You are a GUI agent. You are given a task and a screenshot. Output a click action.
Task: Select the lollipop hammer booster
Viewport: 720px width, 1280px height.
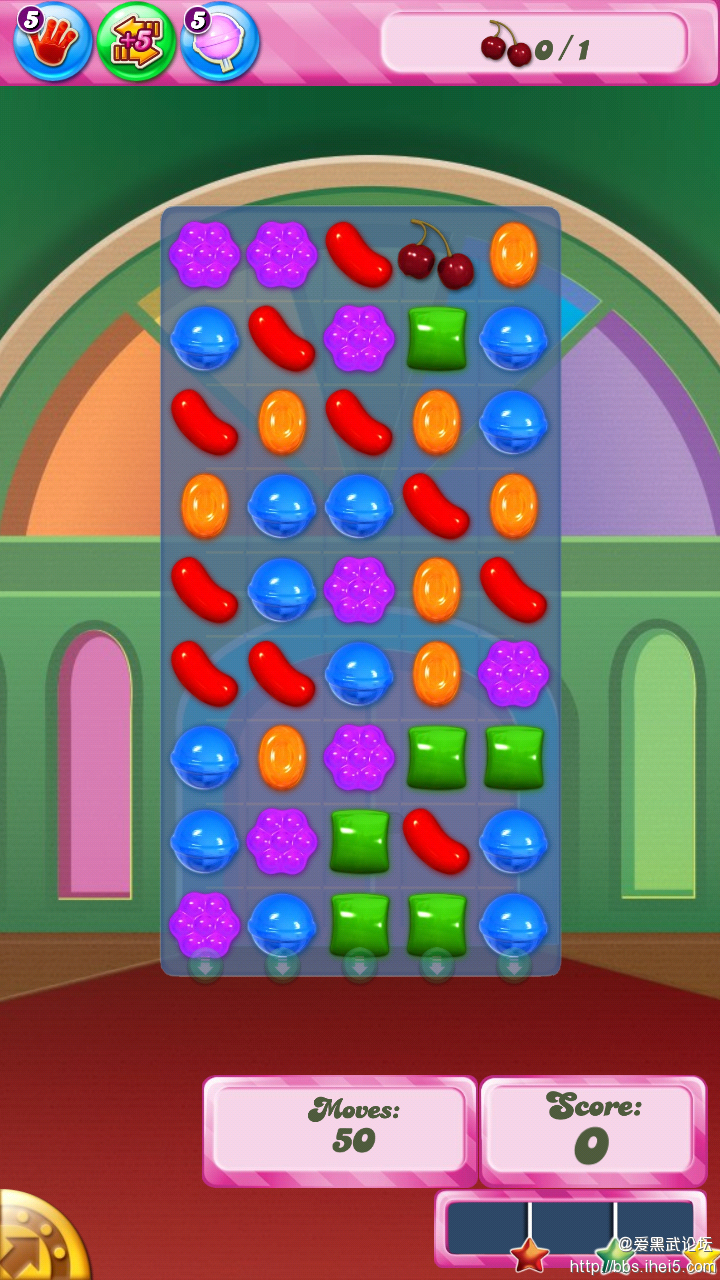(220, 41)
